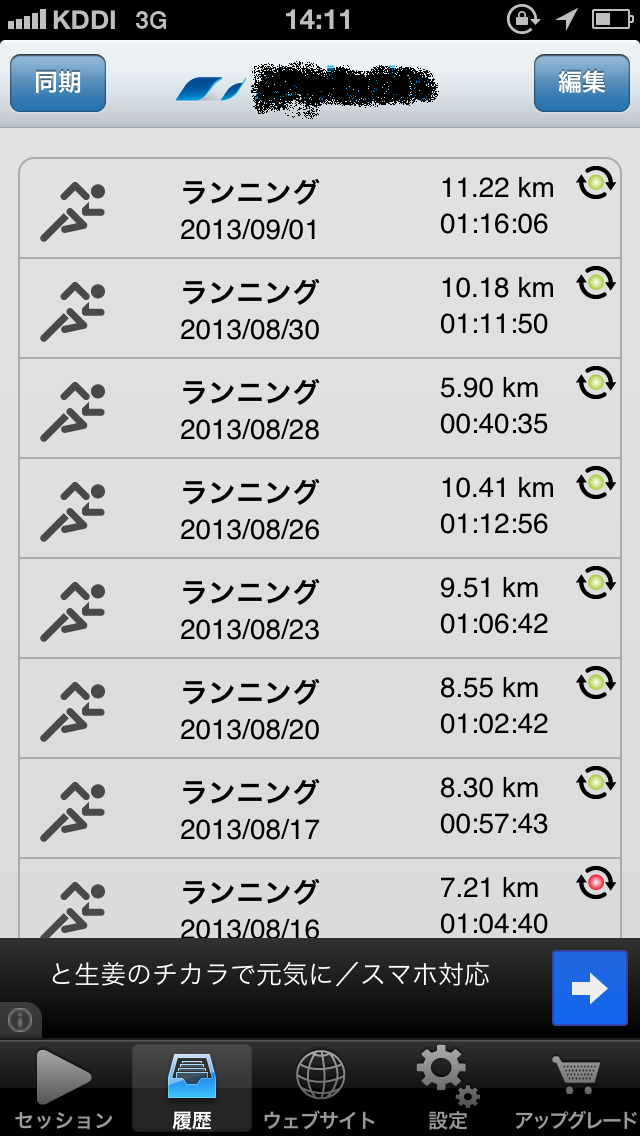Select the 履歴 history tab

[x=192, y=1090]
